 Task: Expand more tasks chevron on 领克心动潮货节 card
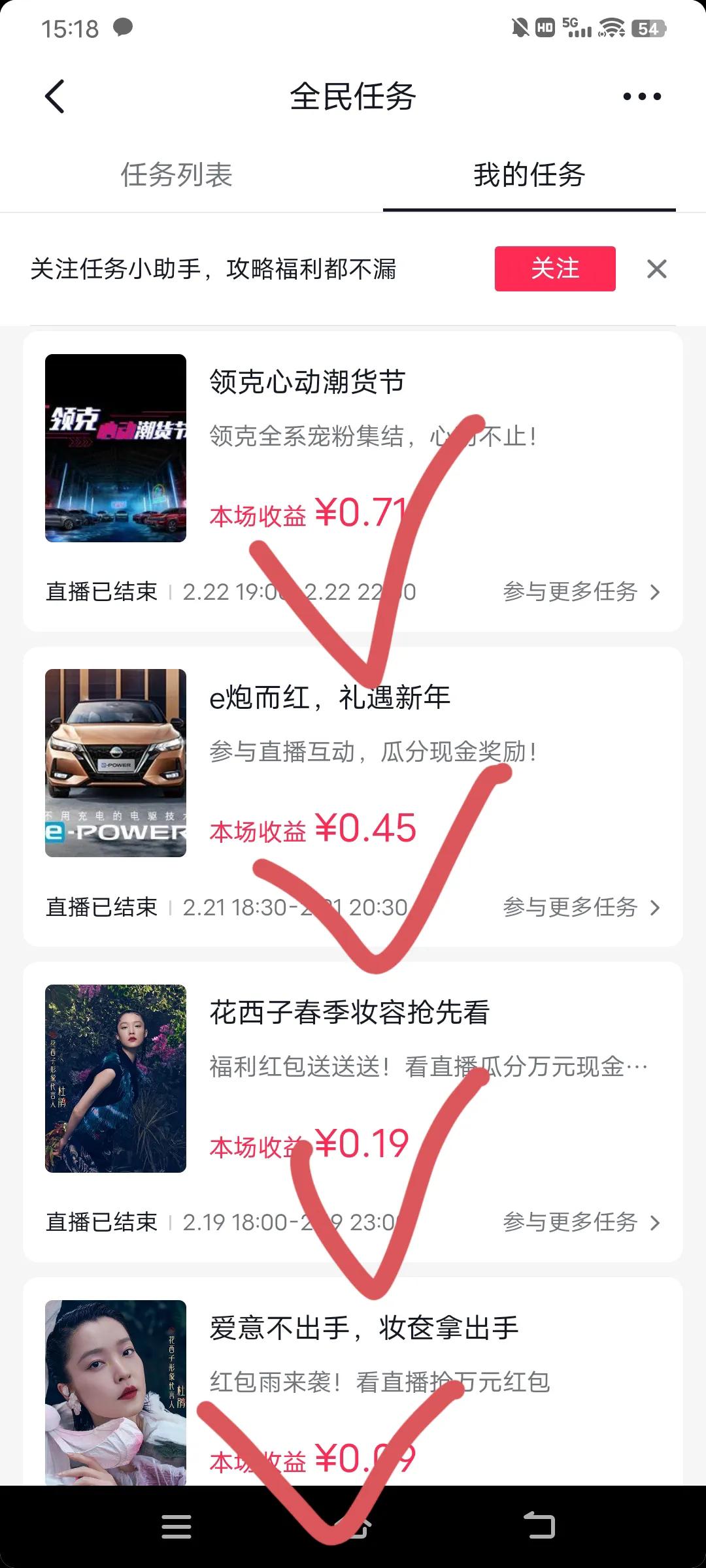(656, 592)
